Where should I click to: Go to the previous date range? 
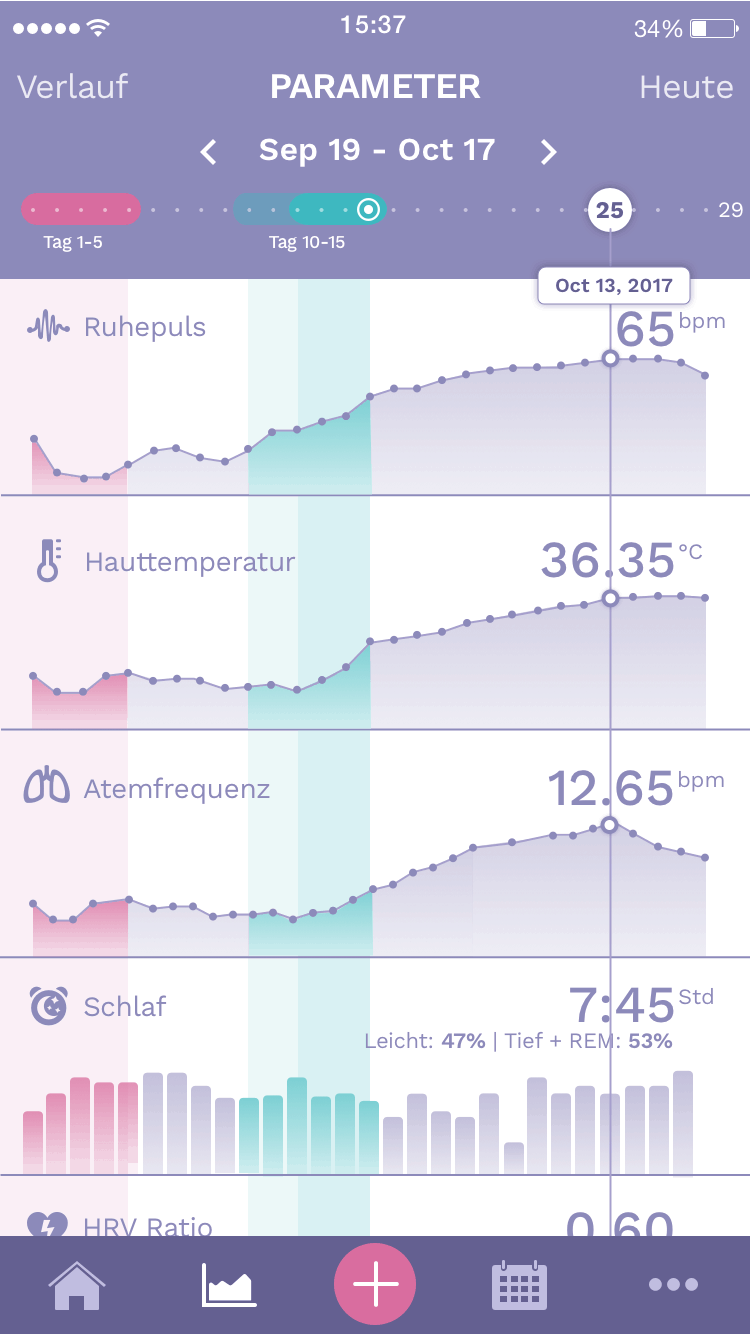click(208, 152)
